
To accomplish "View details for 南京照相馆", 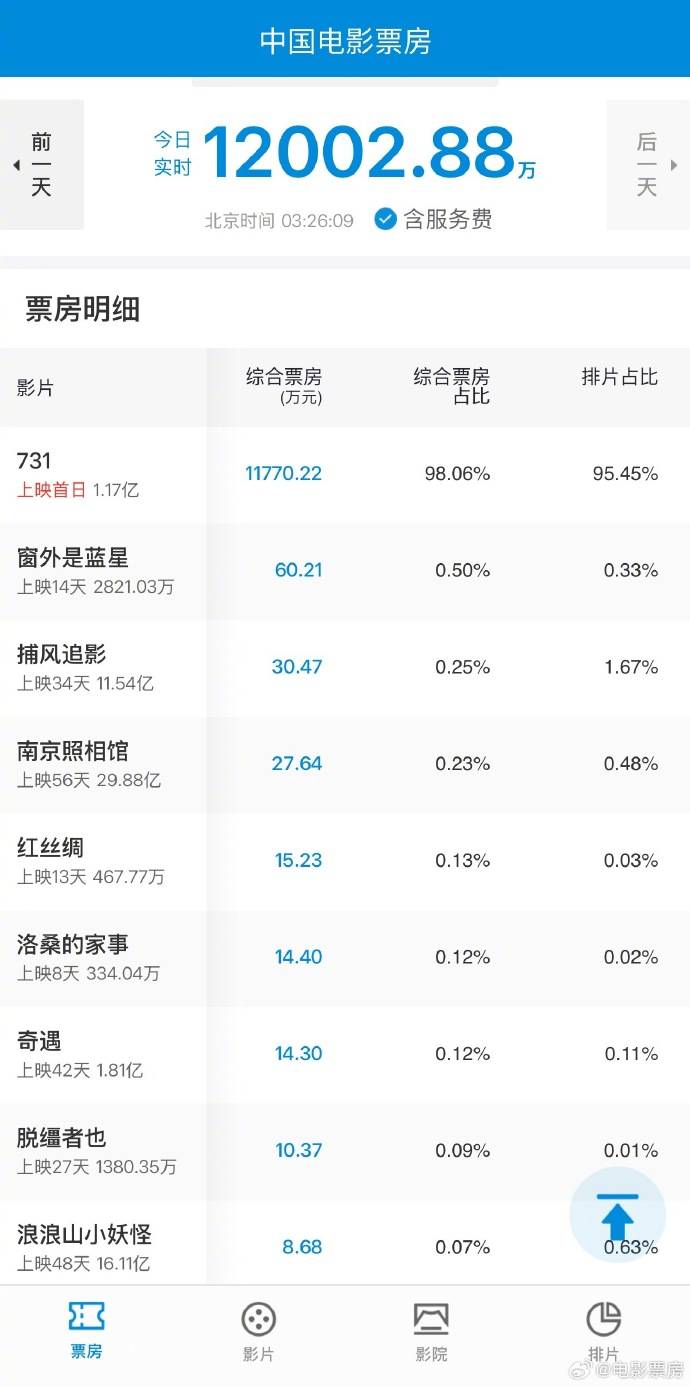I will (x=345, y=764).
